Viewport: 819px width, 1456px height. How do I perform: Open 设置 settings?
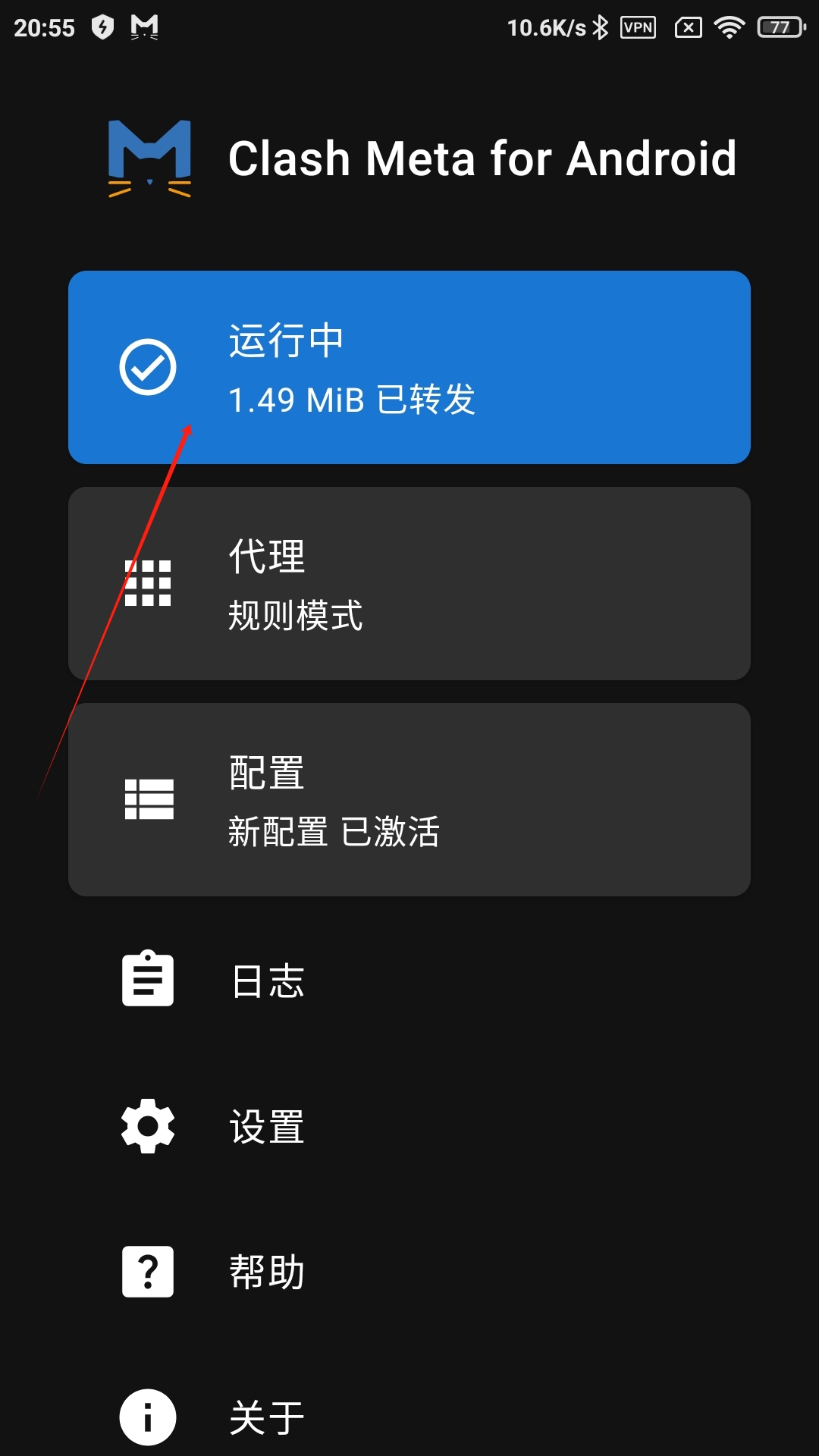(x=267, y=1126)
